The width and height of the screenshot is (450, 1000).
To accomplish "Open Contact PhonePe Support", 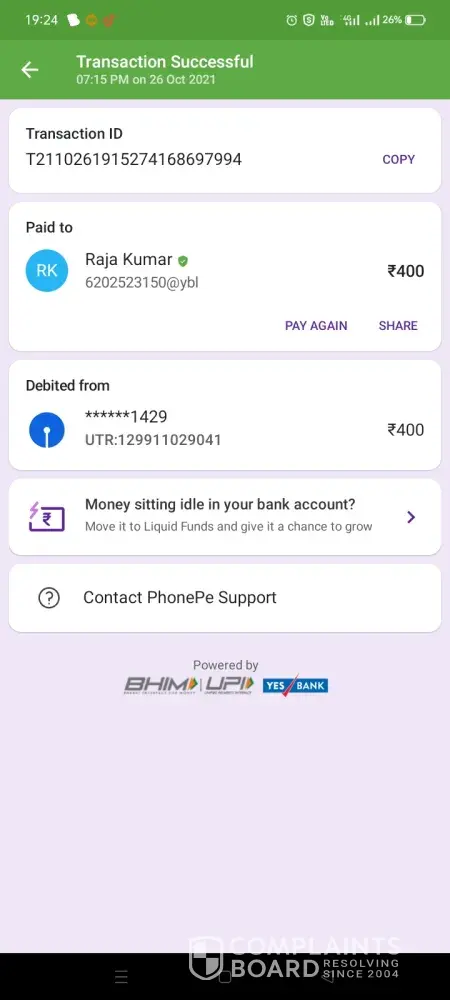I will tap(224, 598).
